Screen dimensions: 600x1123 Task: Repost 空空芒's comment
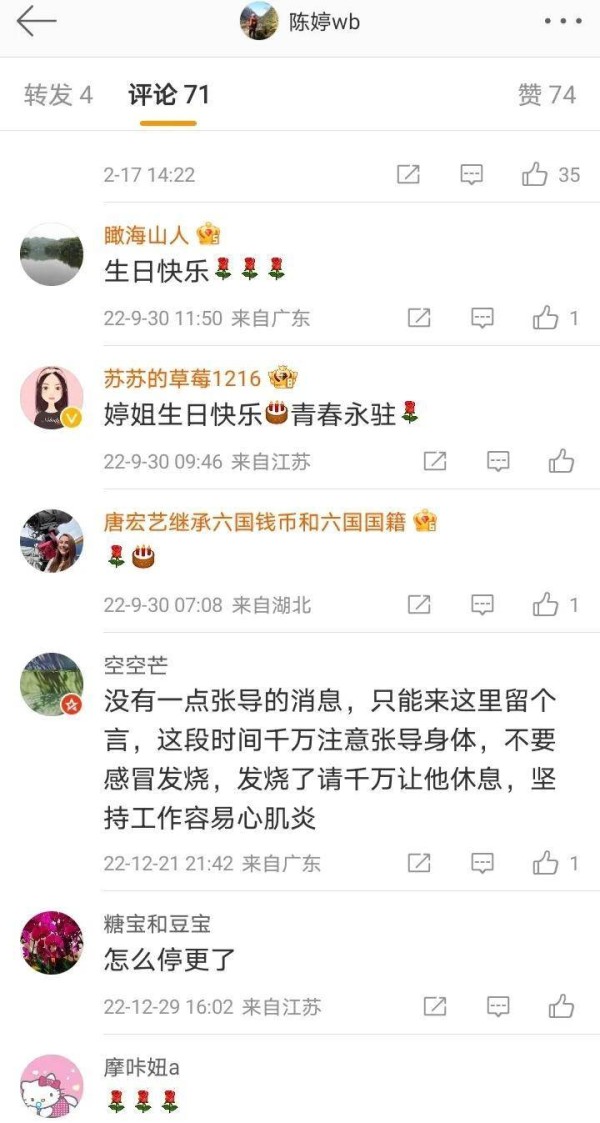419,863
